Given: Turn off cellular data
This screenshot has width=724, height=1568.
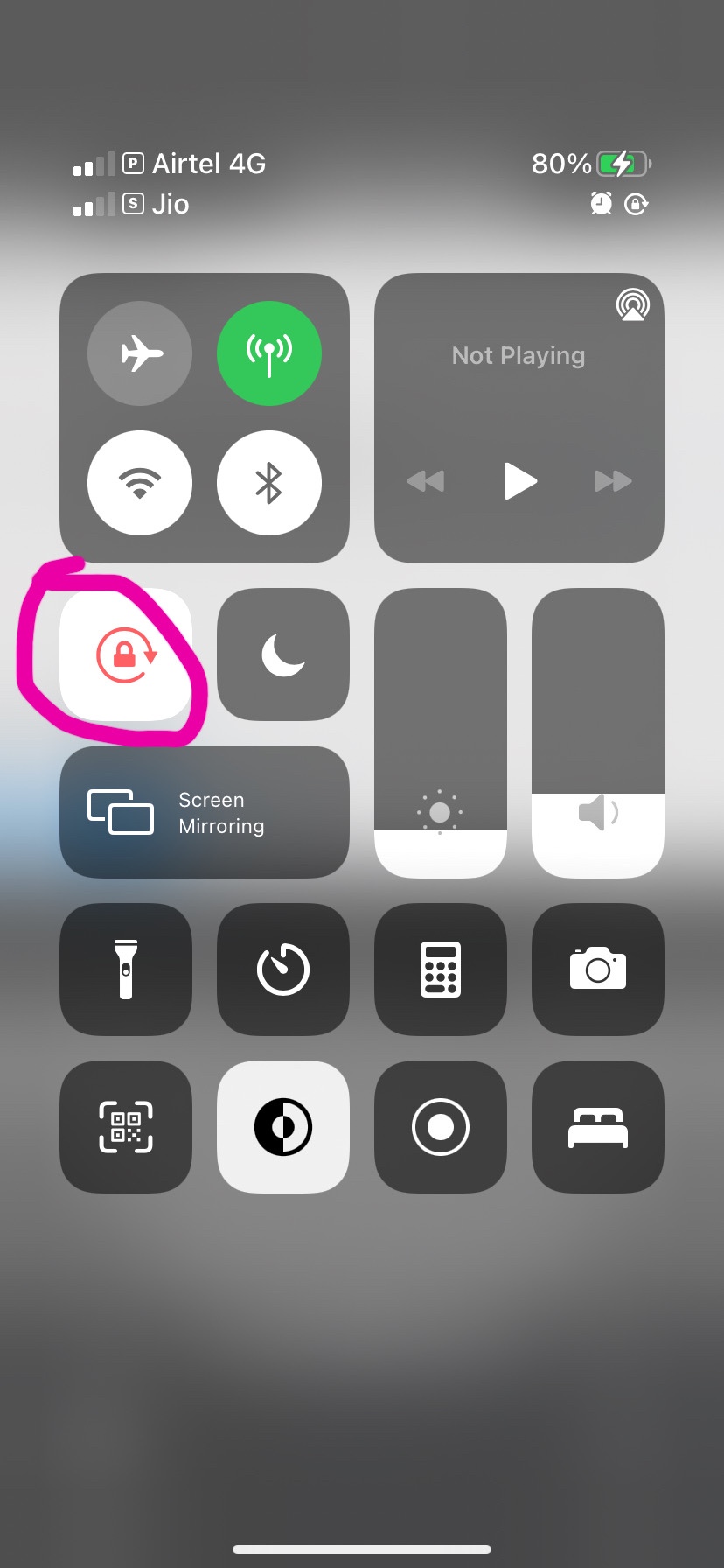Looking at the screenshot, I should [x=269, y=353].
